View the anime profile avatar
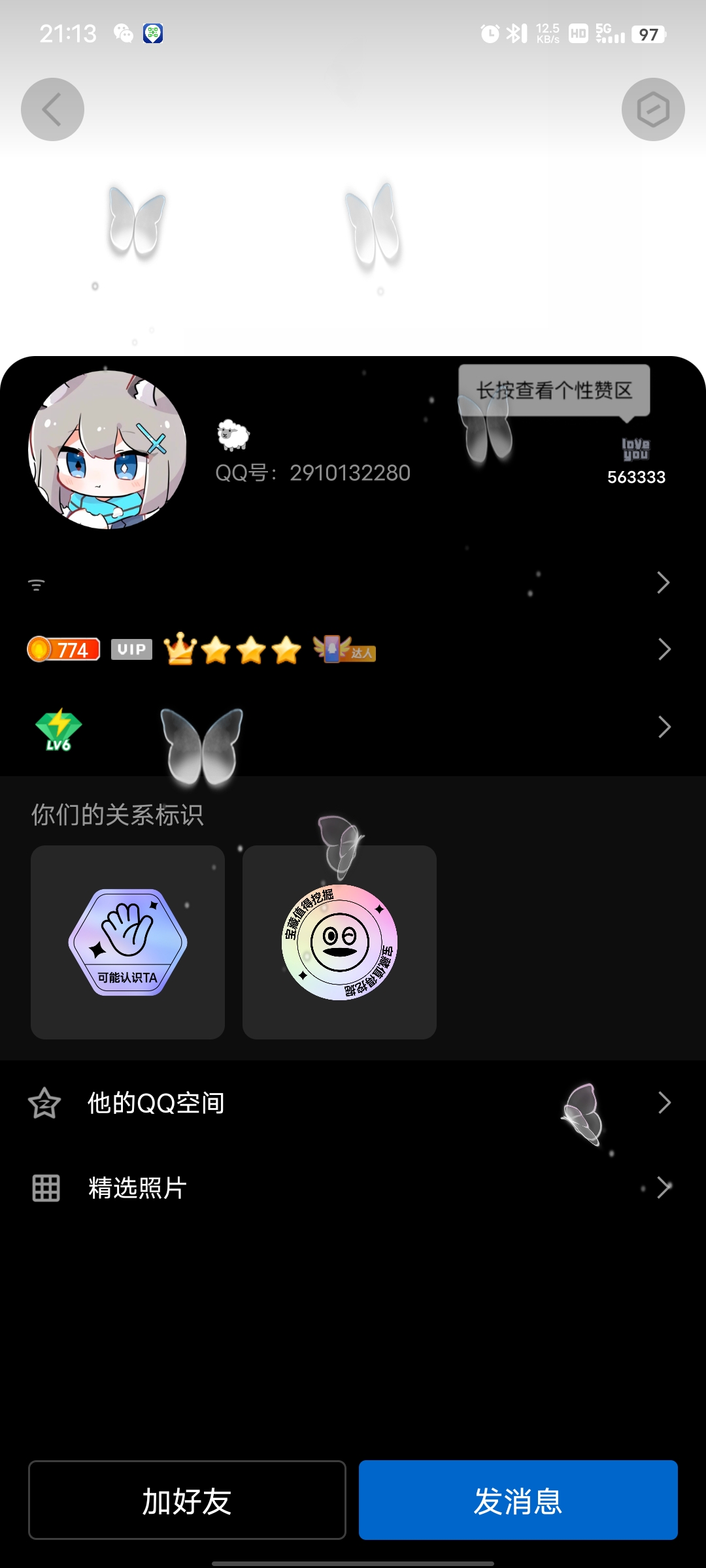Image resolution: width=706 pixels, height=1568 pixels. (x=108, y=449)
